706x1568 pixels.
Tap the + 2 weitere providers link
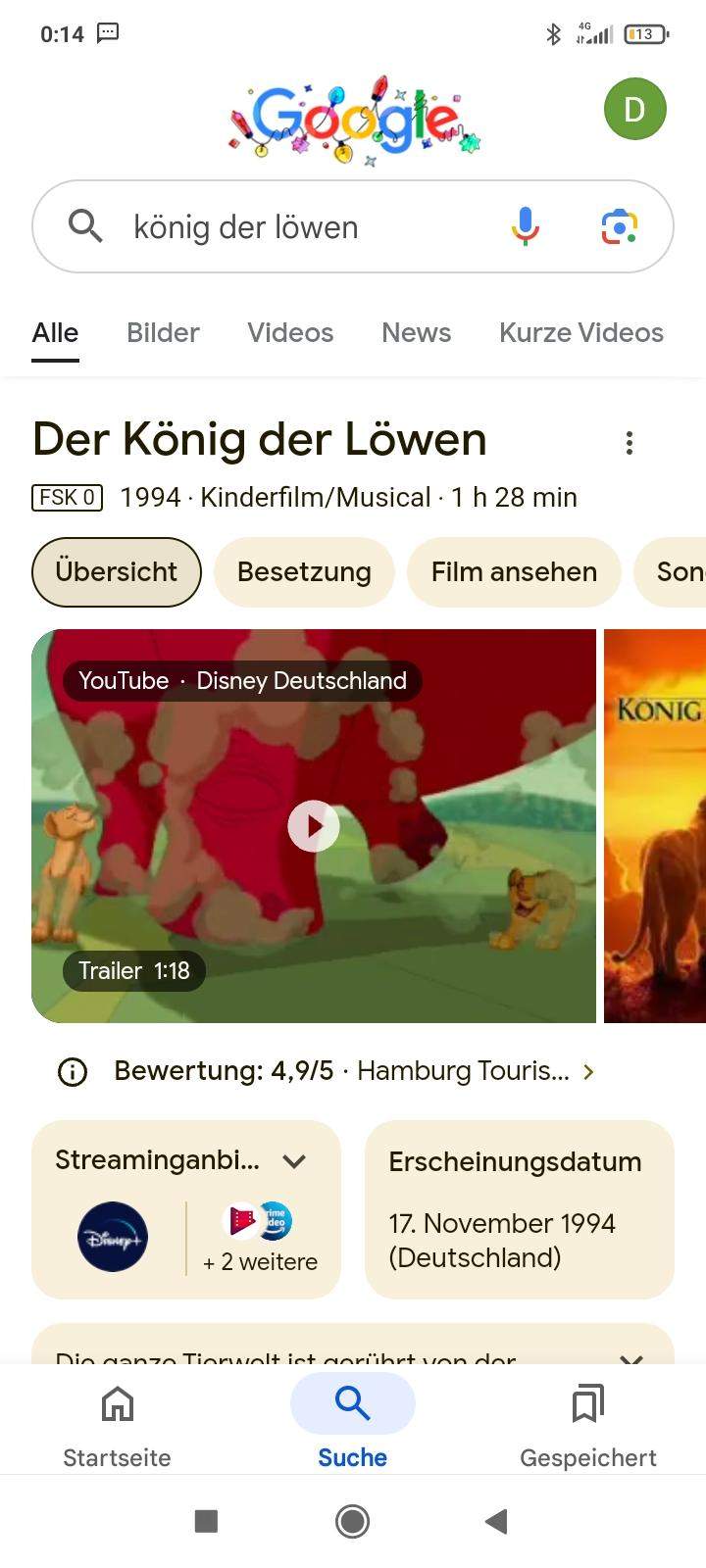259,1262
